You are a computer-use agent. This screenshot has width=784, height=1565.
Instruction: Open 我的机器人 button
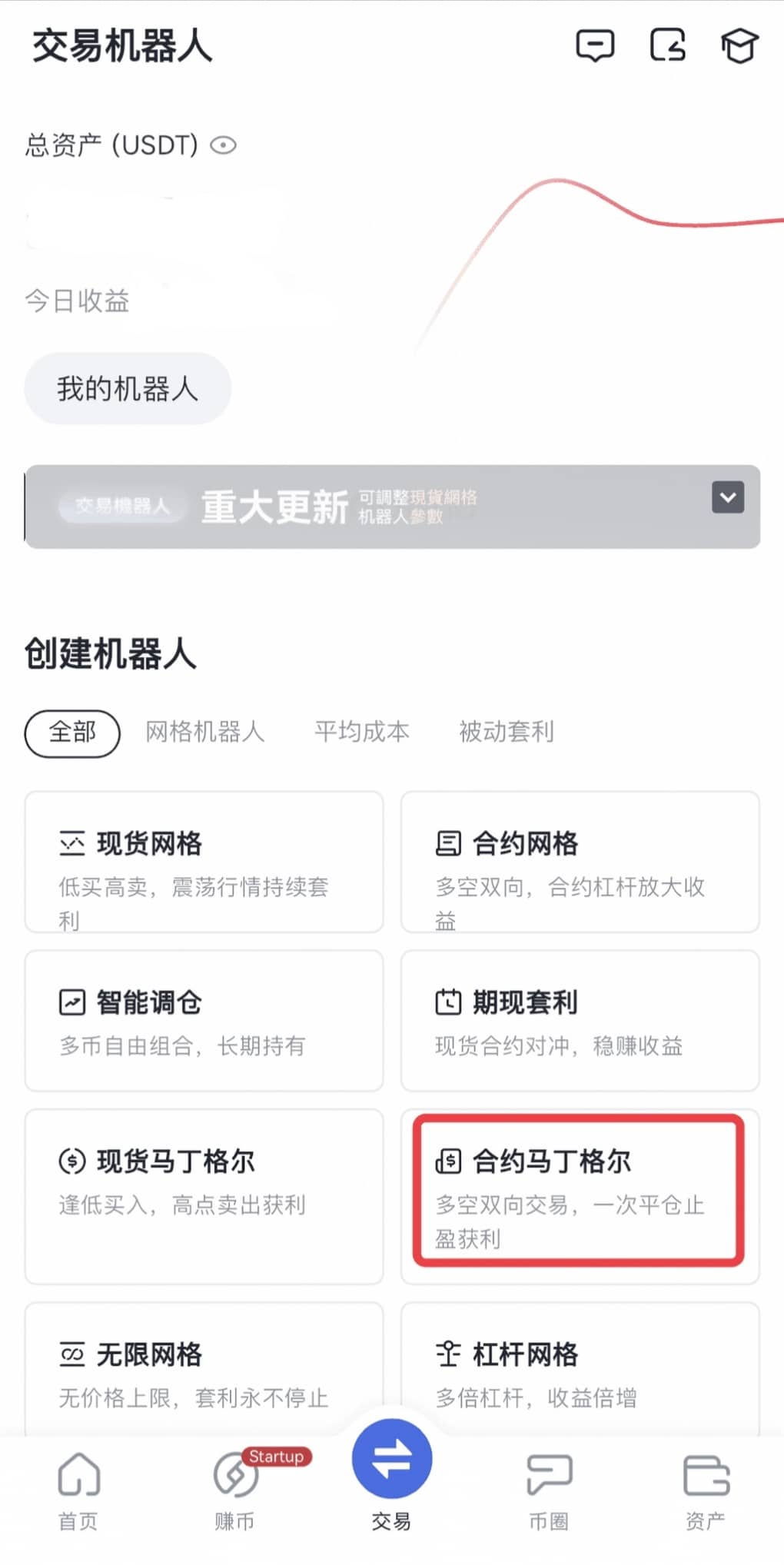[x=128, y=389]
